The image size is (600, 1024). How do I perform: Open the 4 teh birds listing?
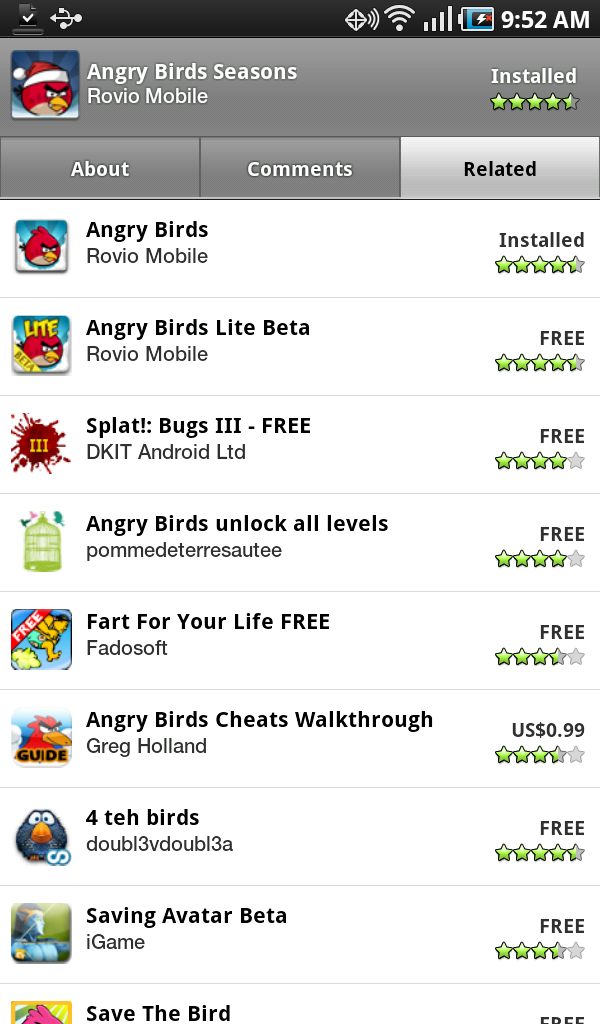click(300, 835)
